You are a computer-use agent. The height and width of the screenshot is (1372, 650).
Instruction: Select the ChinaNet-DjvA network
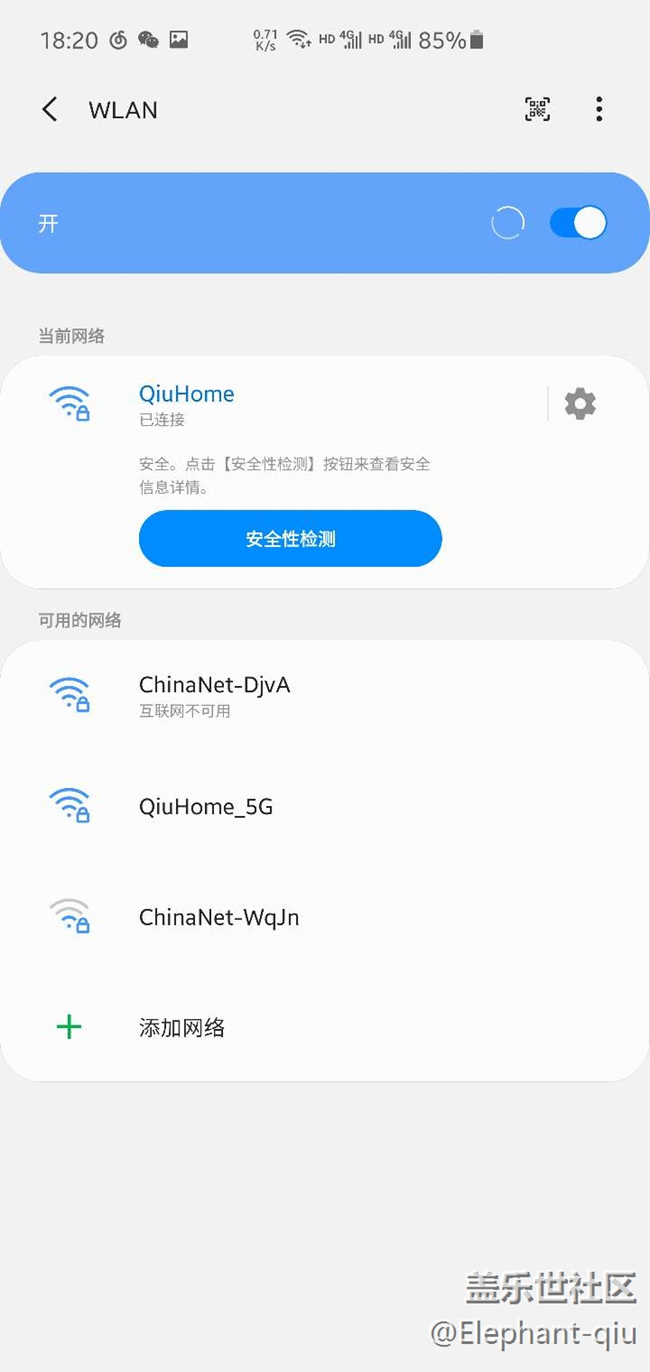[x=325, y=695]
